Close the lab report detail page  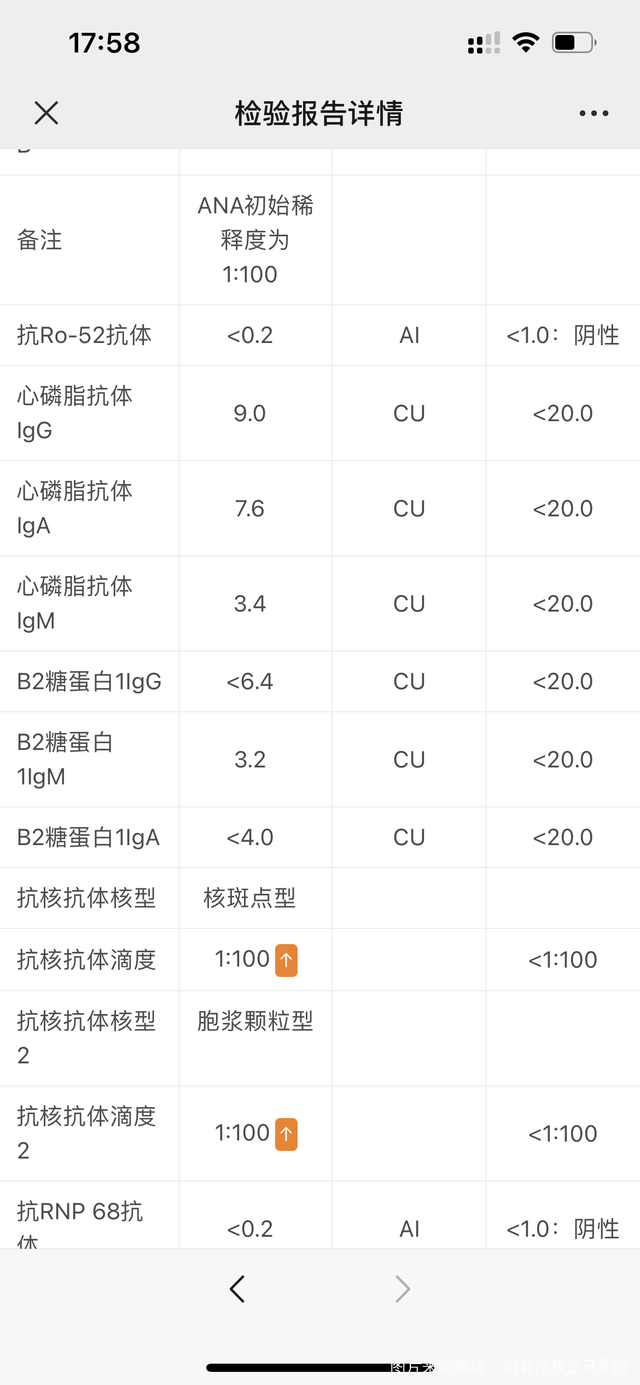pos(46,113)
